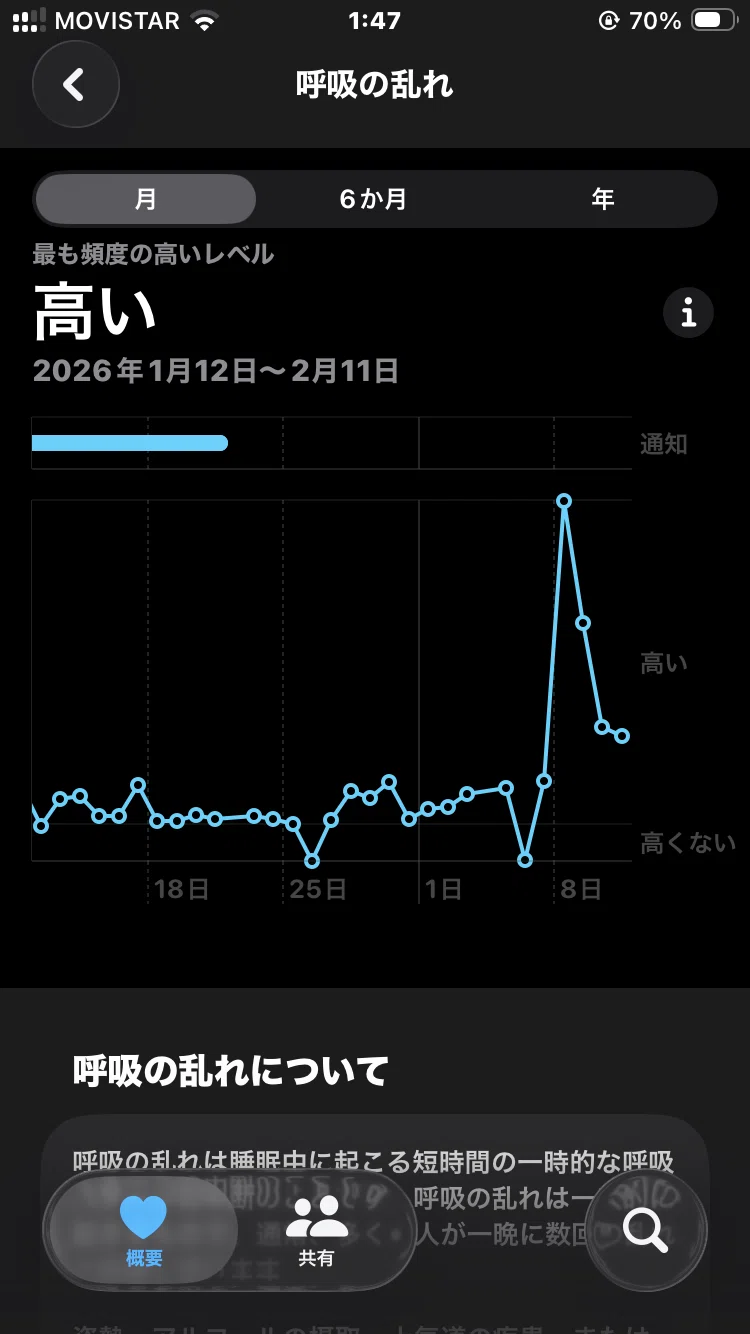This screenshot has width=750, height=1334.
Task: Go back with the top-left arrow
Action: 76,84
